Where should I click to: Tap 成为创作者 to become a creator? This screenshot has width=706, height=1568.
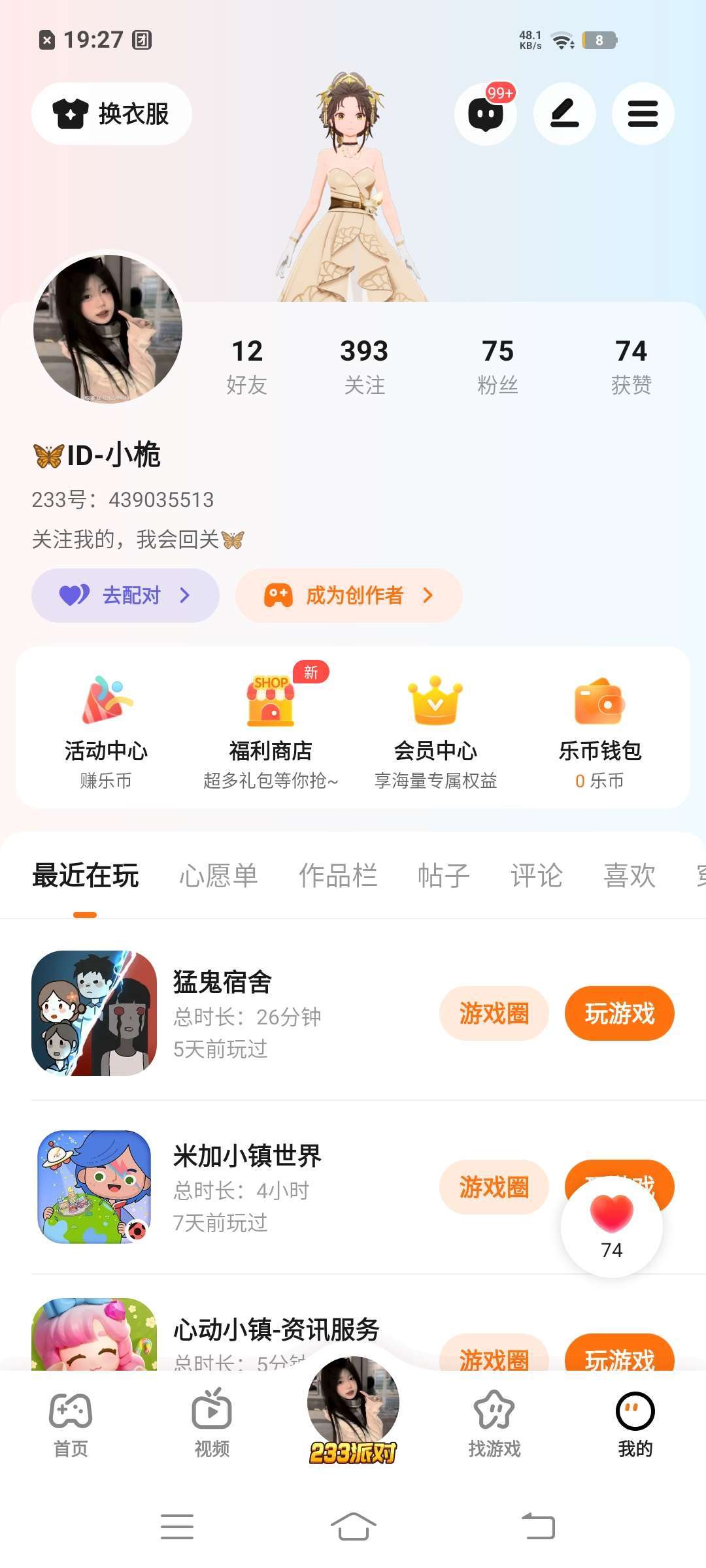coord(348,595)
